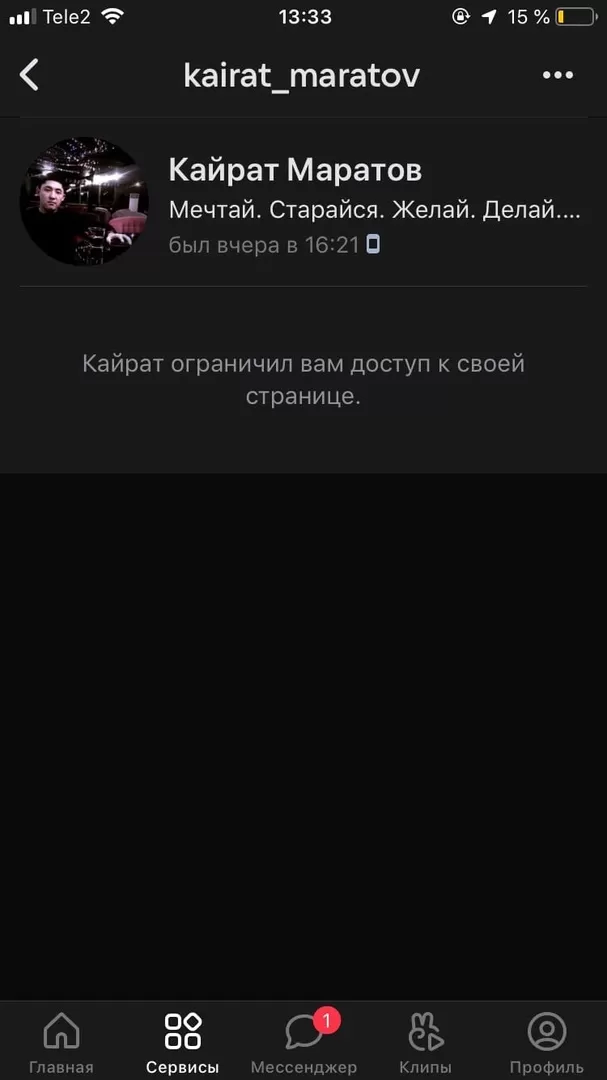Switch to the Главная tab
The width and height of the screenshot is (607, 1080).
pyautogui.click(x=61, y=1042)
